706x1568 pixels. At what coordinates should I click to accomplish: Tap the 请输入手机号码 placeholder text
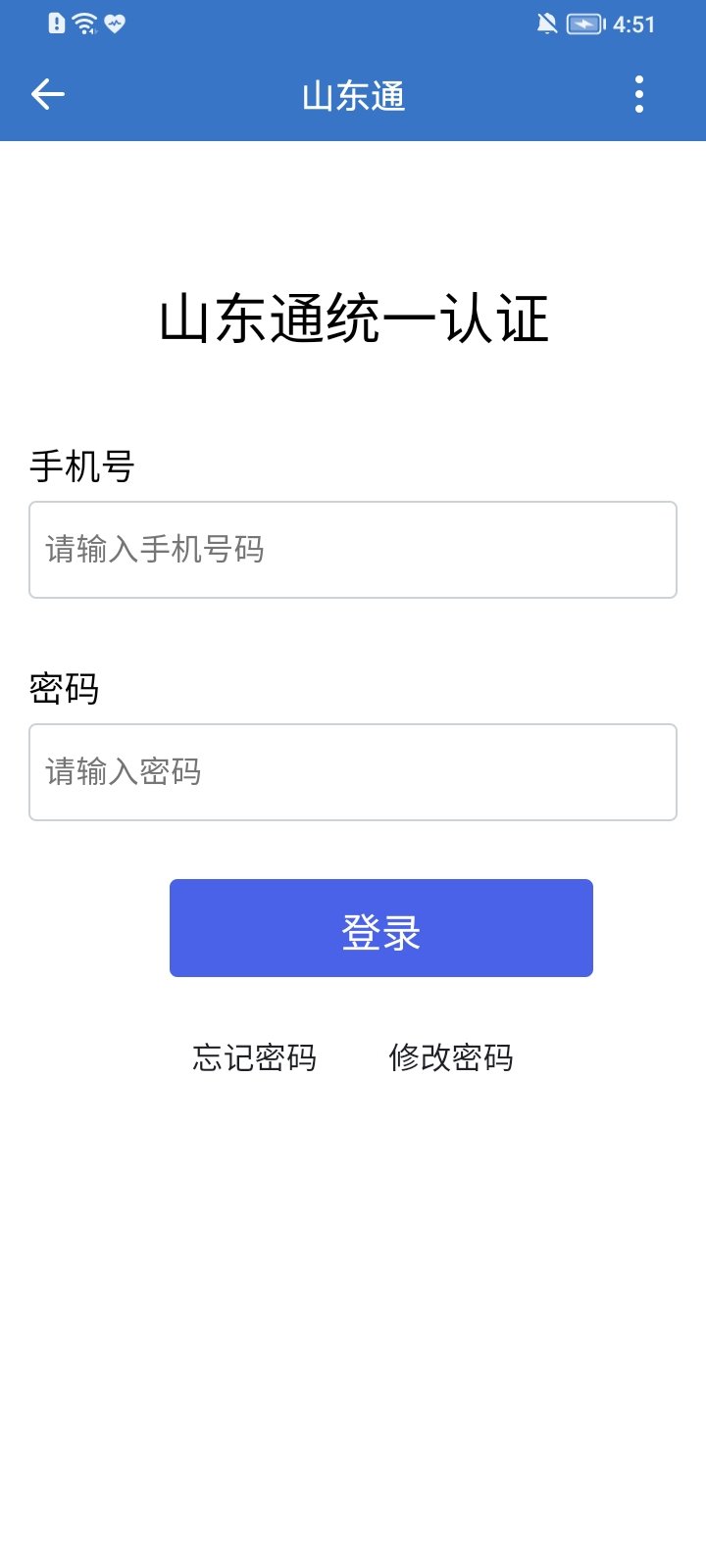pos(153,550)
